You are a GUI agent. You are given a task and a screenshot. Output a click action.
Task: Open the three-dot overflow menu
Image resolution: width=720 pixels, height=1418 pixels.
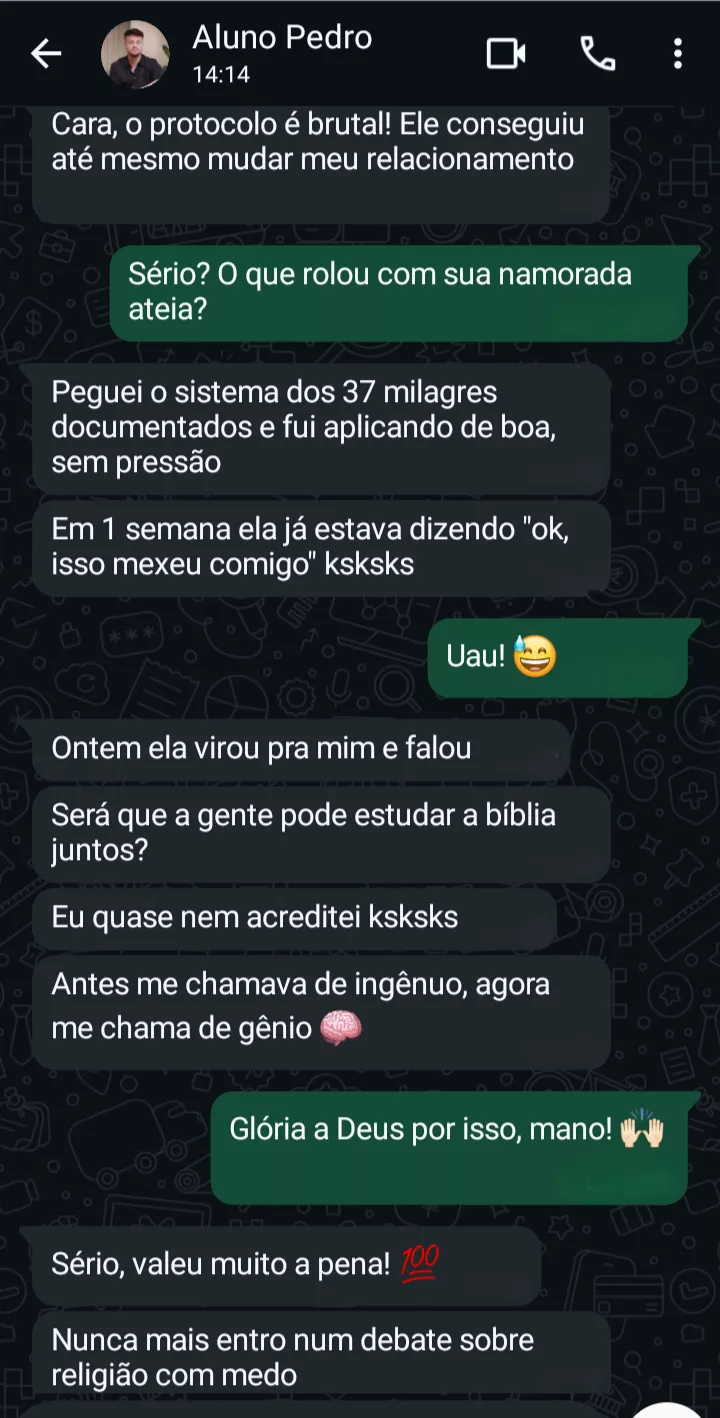tap(678, 54)
